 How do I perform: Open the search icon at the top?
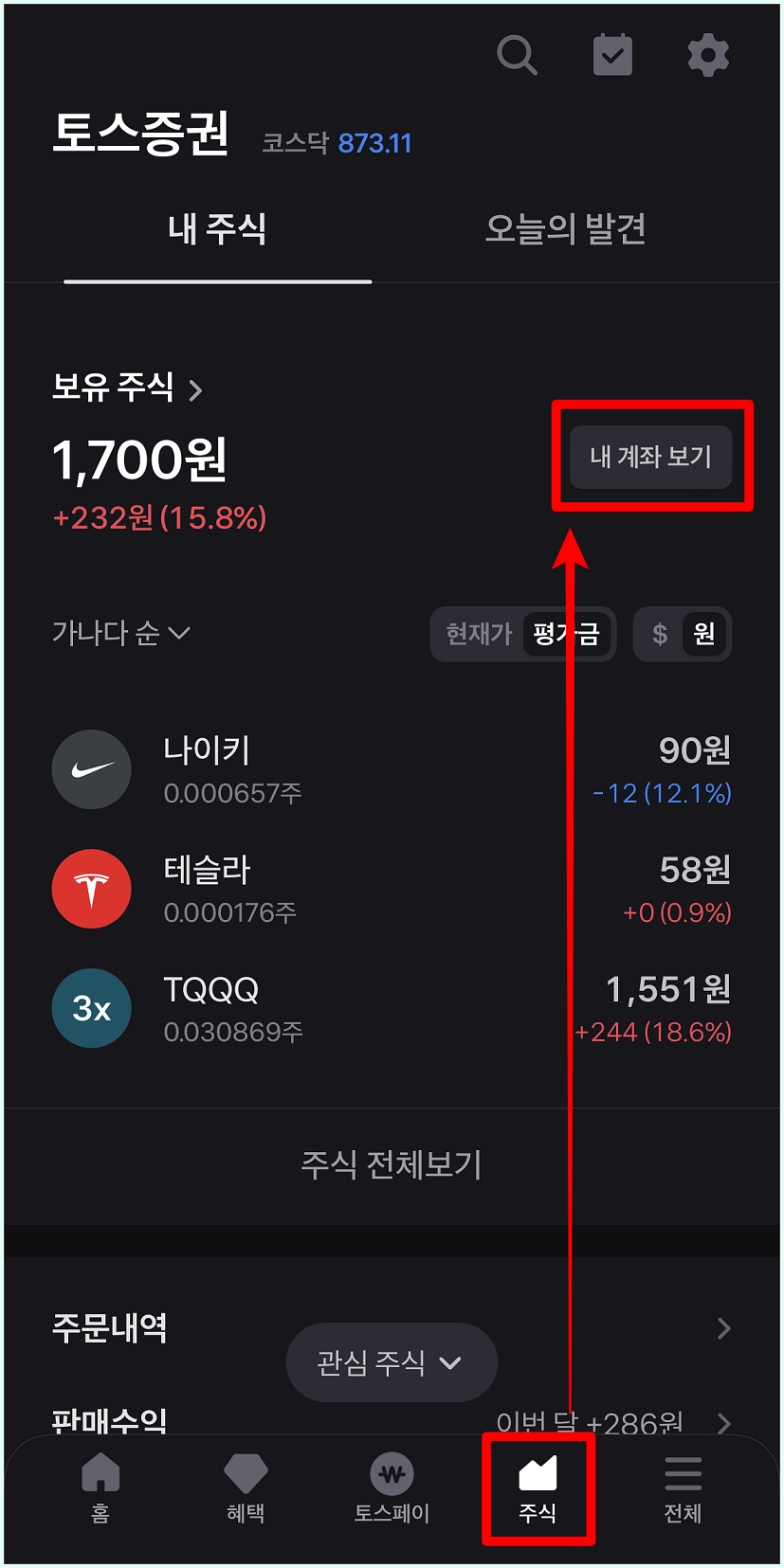(x=518, y=55)
